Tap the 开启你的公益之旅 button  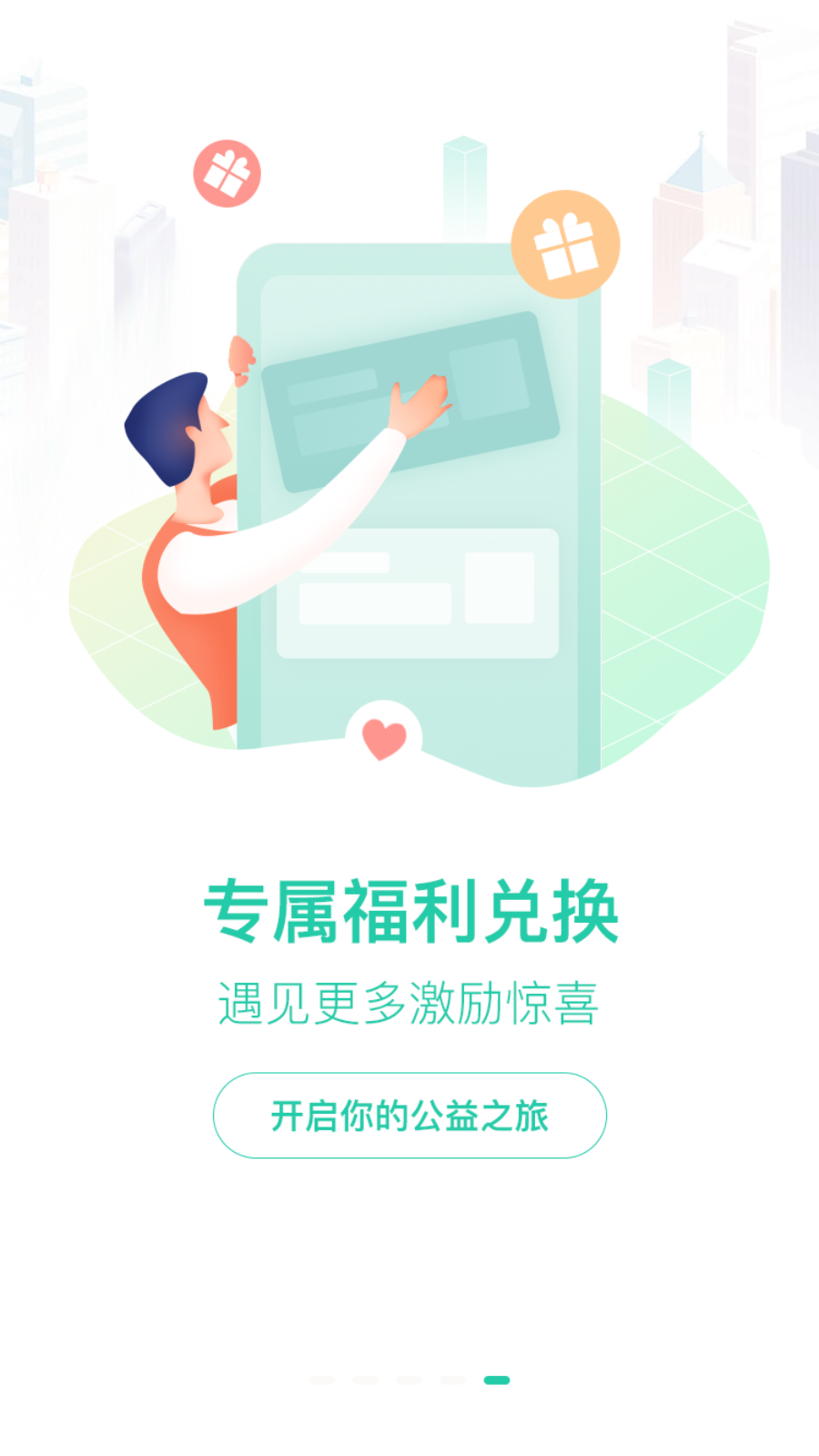click(x=409, y=1115)
